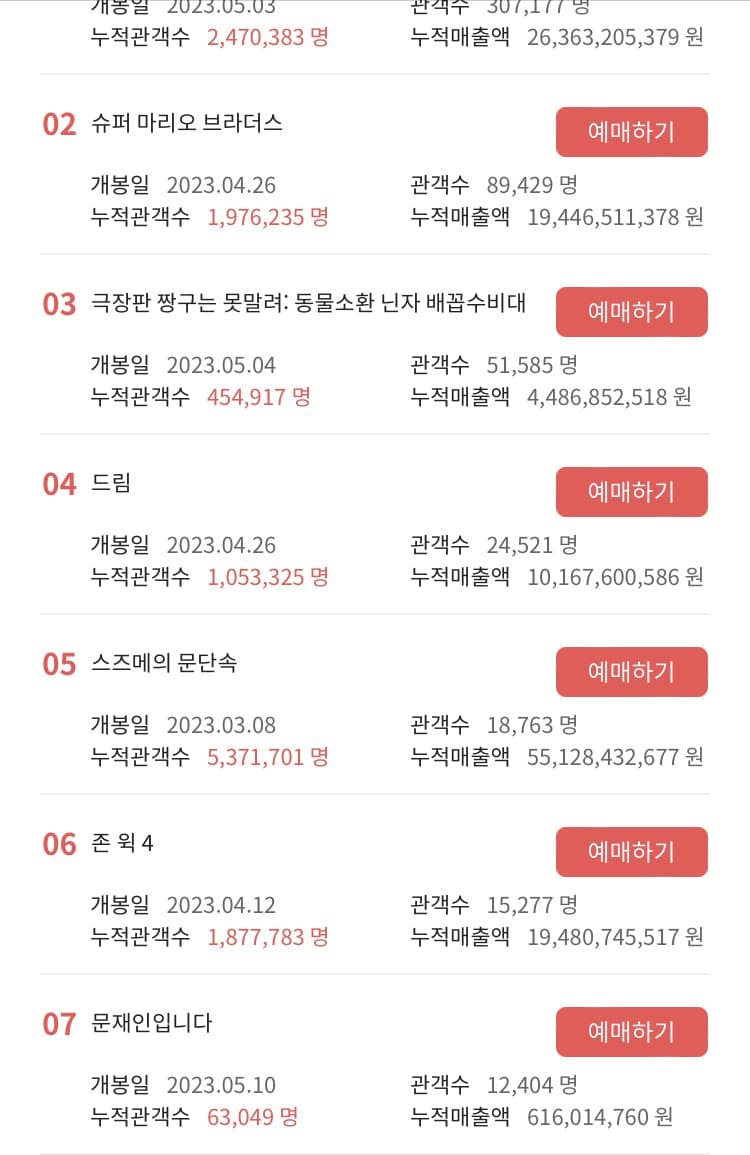The width and height of the screenshot is (750, 1155).
Task: Tap 예매하기 for 슈퍼 마리오 브라더스
Action: click(631, 132)
